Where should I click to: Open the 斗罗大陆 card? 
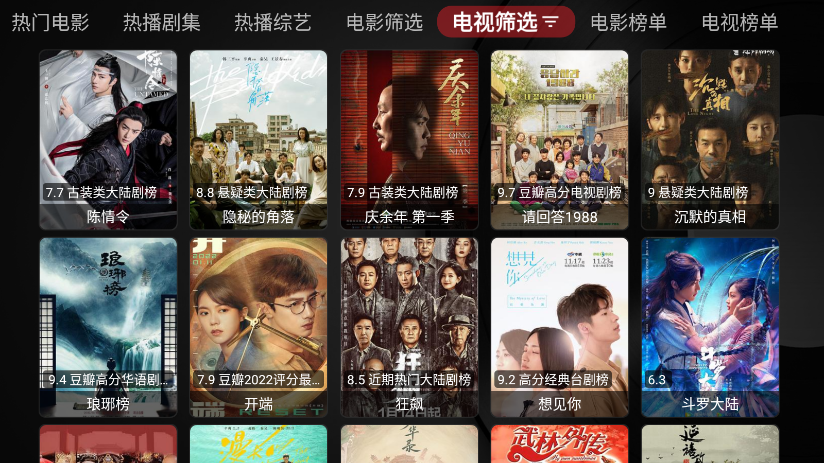[710, 326]
